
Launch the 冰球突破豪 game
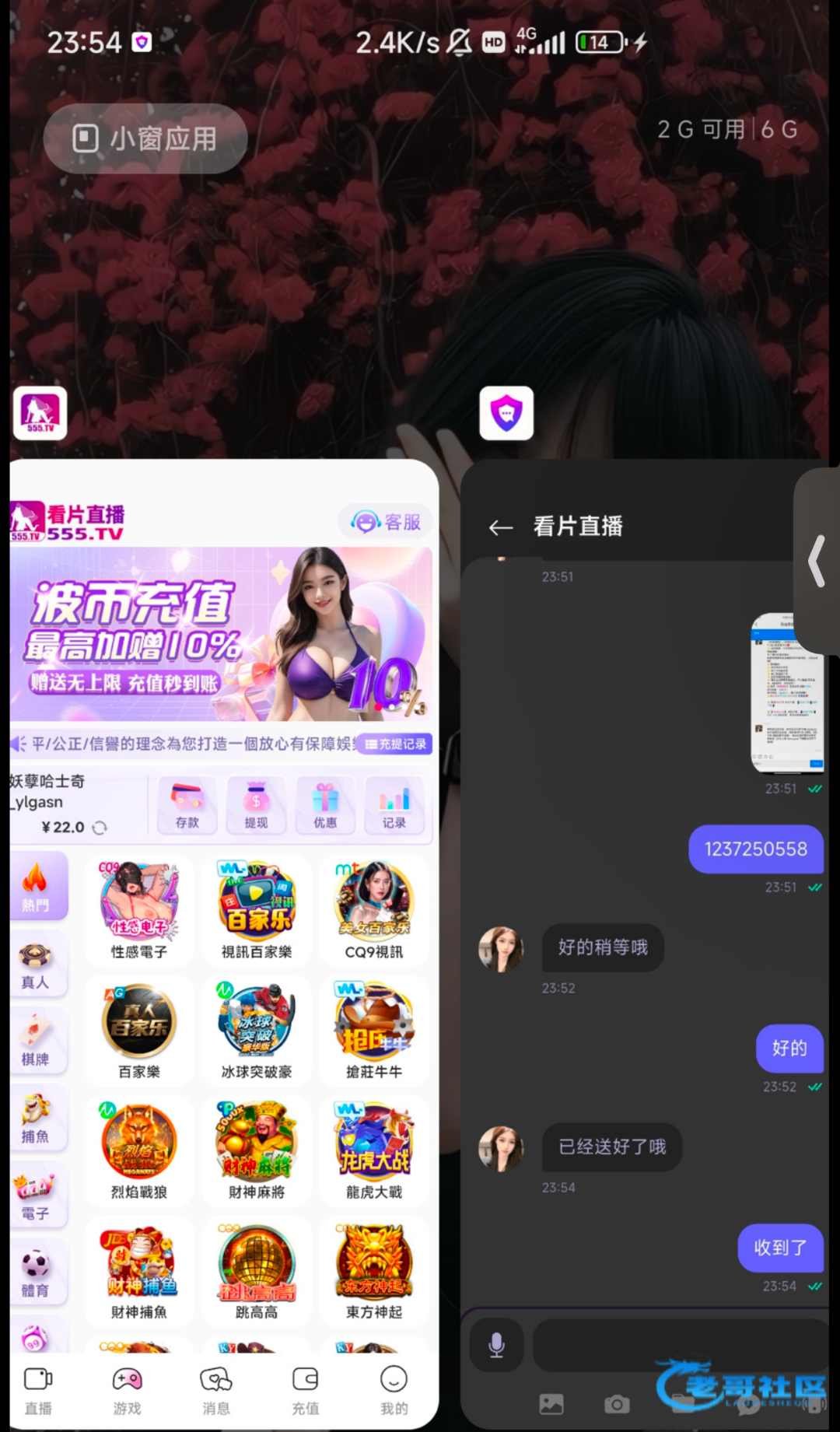tap(257, 1031)
